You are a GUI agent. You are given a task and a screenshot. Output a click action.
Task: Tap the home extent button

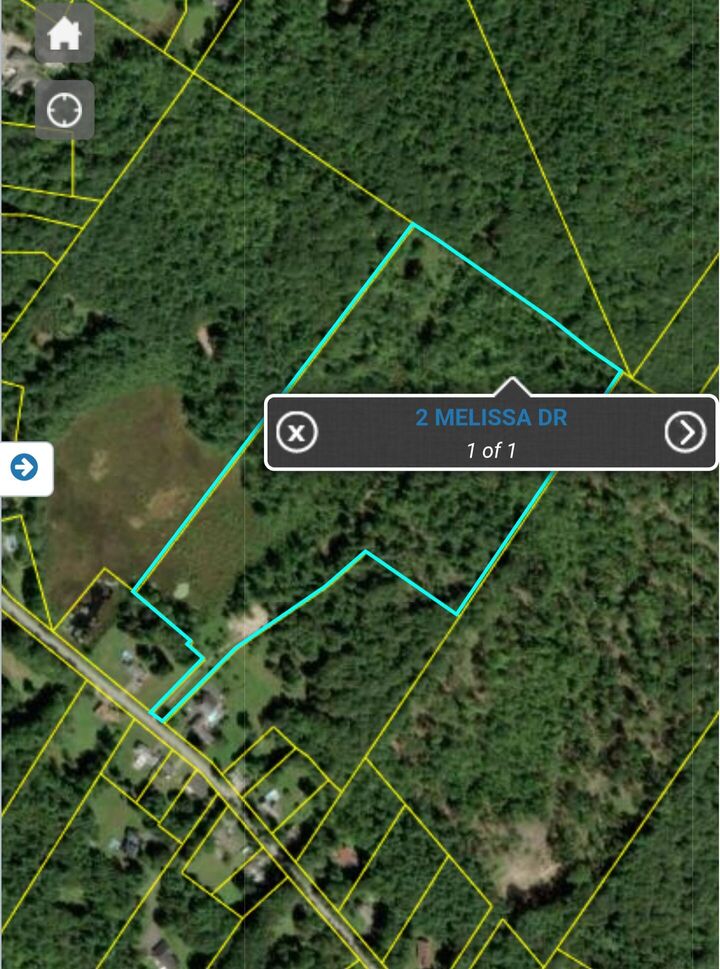click(x=65, y=35)
